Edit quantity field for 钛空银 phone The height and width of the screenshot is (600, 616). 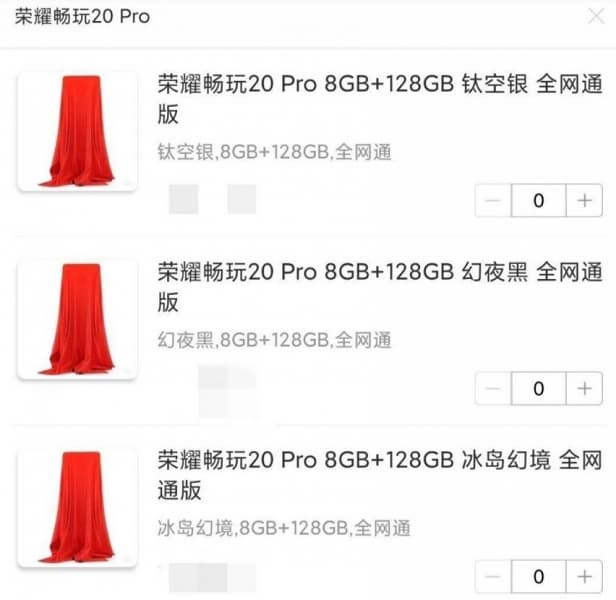point(538,200)
